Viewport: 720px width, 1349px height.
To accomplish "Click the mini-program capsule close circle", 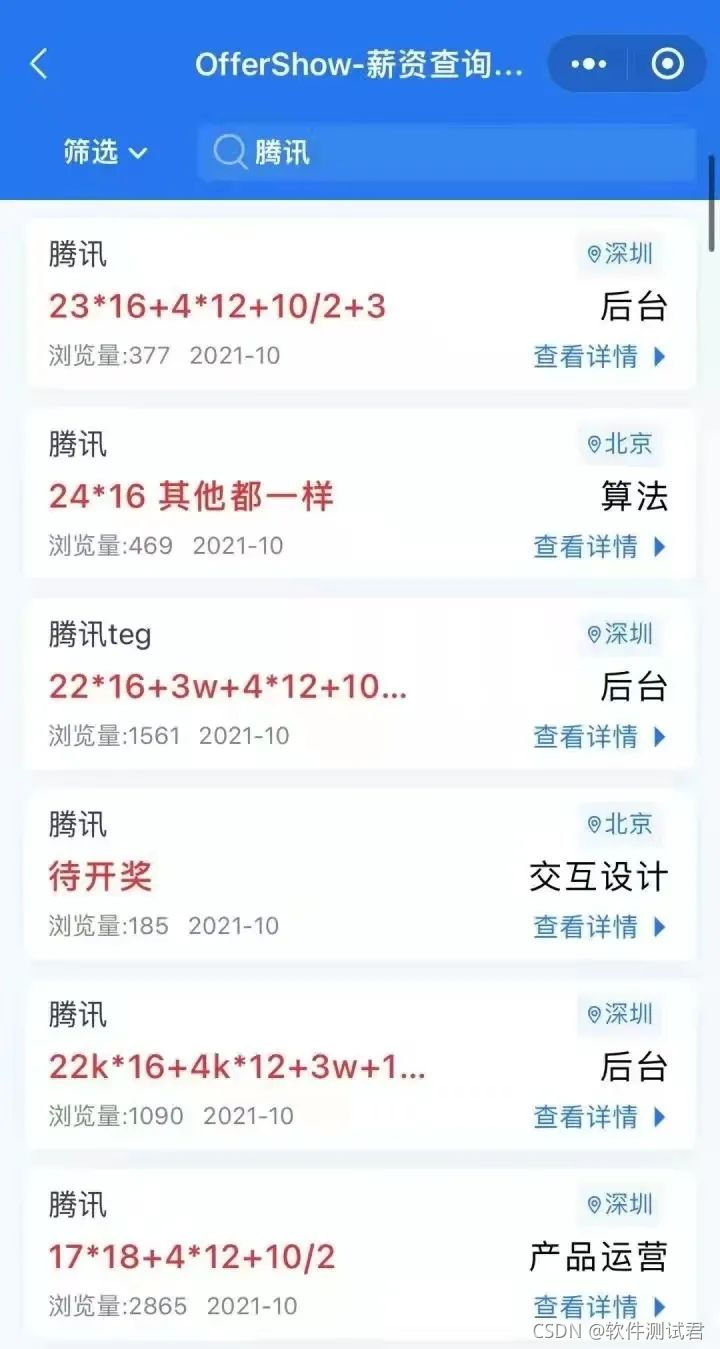I will click(x=667, y=63).
